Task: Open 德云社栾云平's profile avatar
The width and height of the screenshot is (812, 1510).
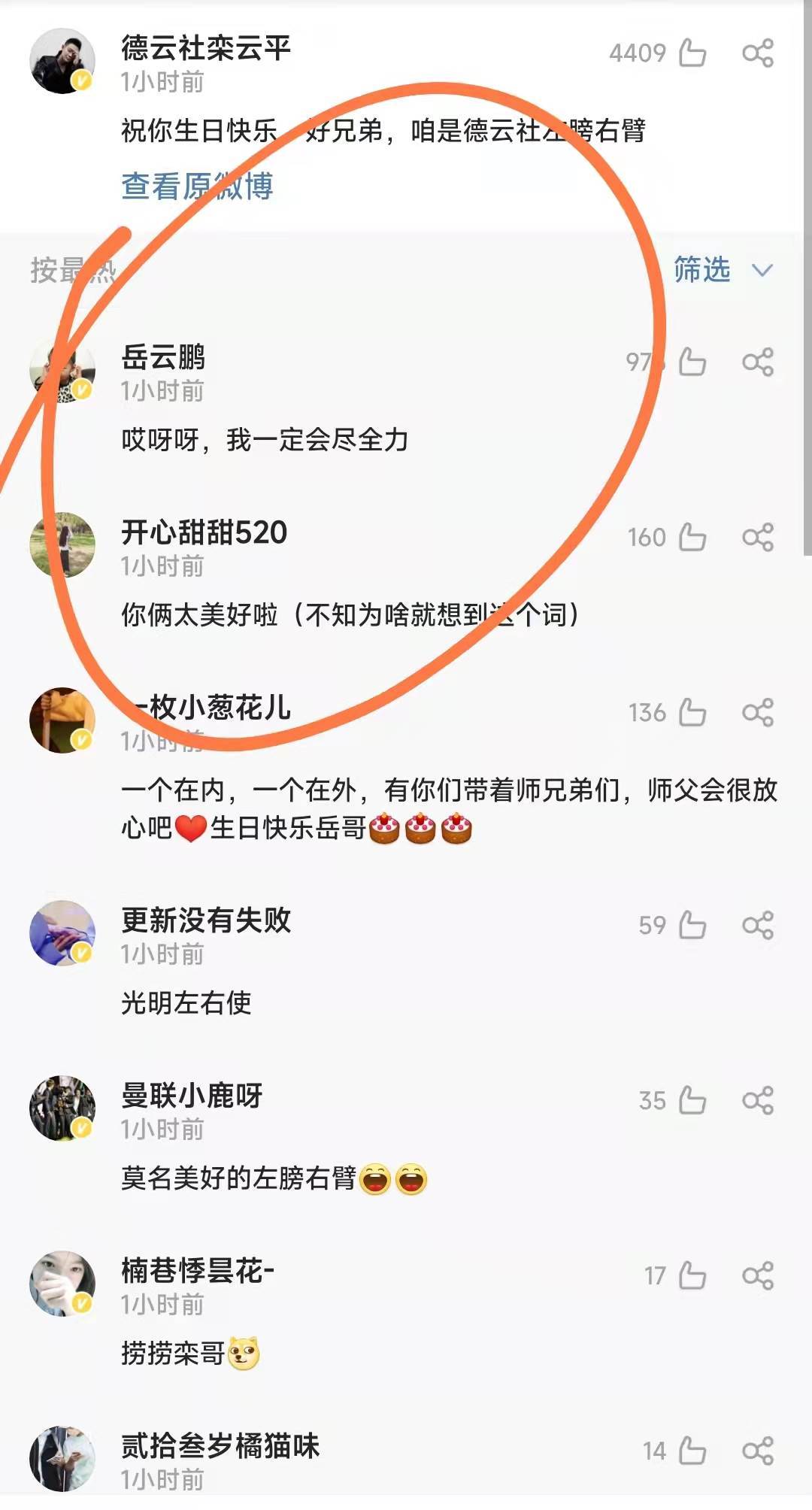Action: click(62, 62)
